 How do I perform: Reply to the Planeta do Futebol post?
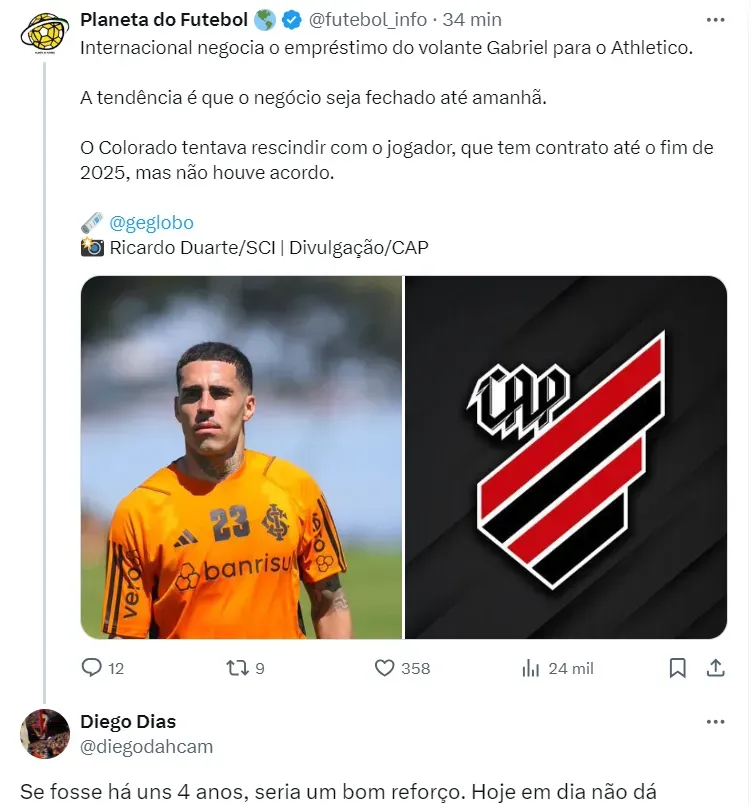pos(92,668)
